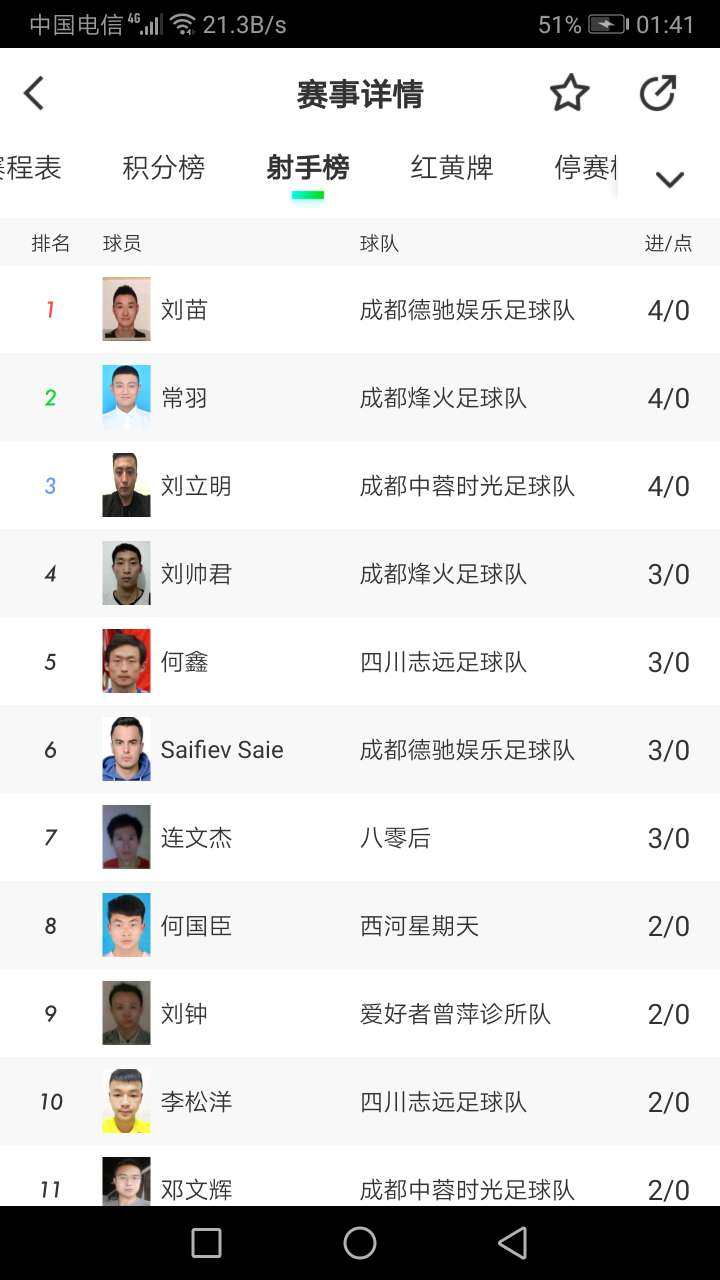
Task: Go back using the top-left arrow
Action: pyautogui.click(x=34, y=94)
